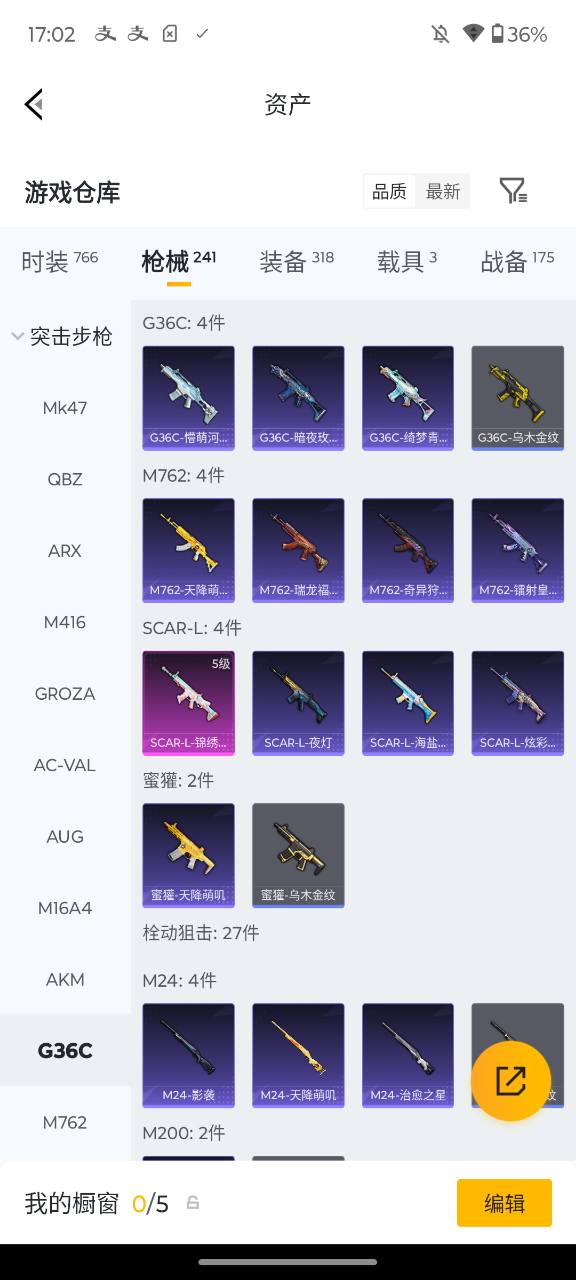Select GROZA in the side list

[65, 694]
